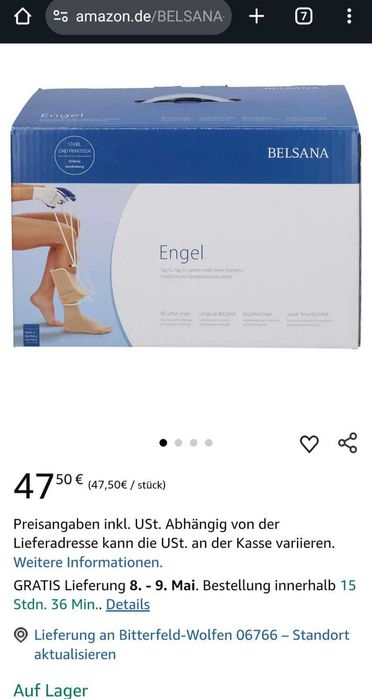
Task: Open the BELSANA Engel product image
Action: 186,216
